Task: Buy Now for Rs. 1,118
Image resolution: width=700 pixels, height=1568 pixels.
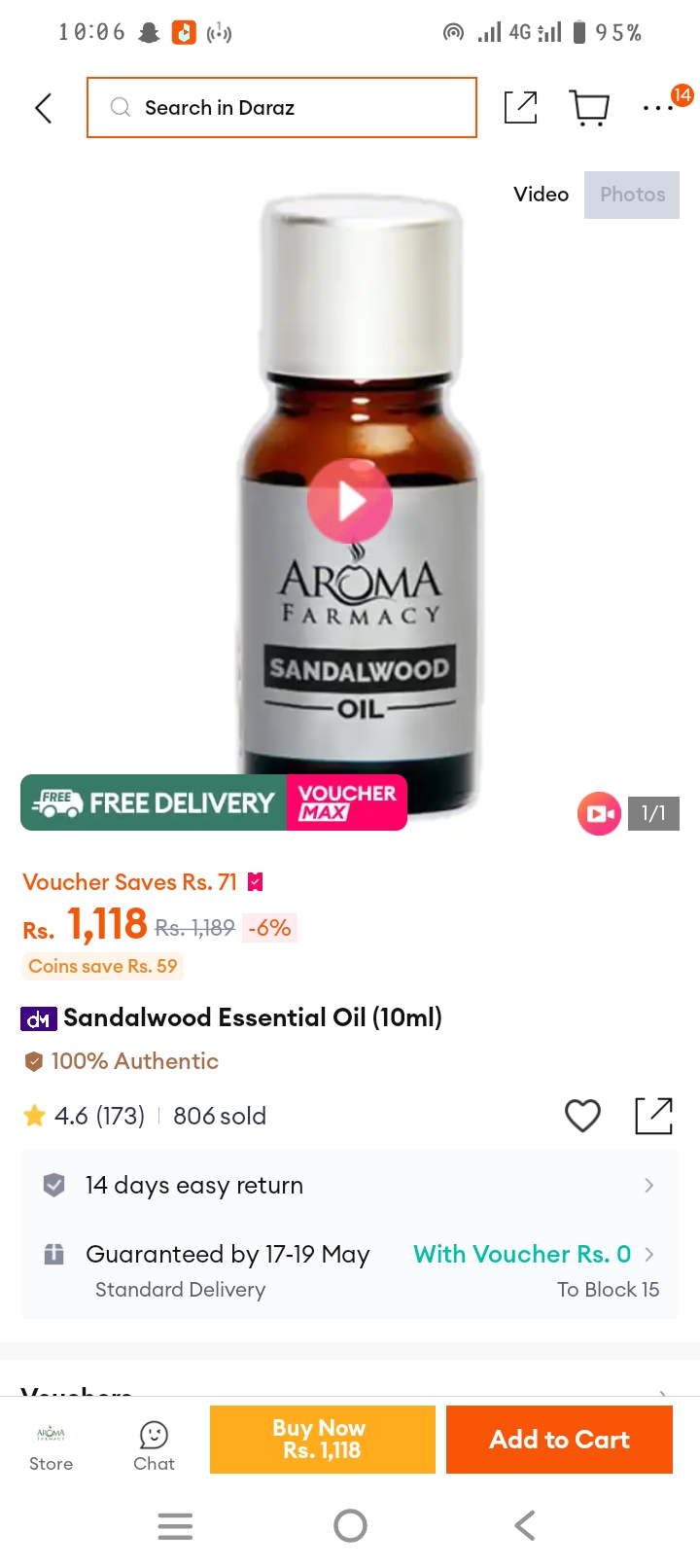Action: click(x=323, y=1440)
